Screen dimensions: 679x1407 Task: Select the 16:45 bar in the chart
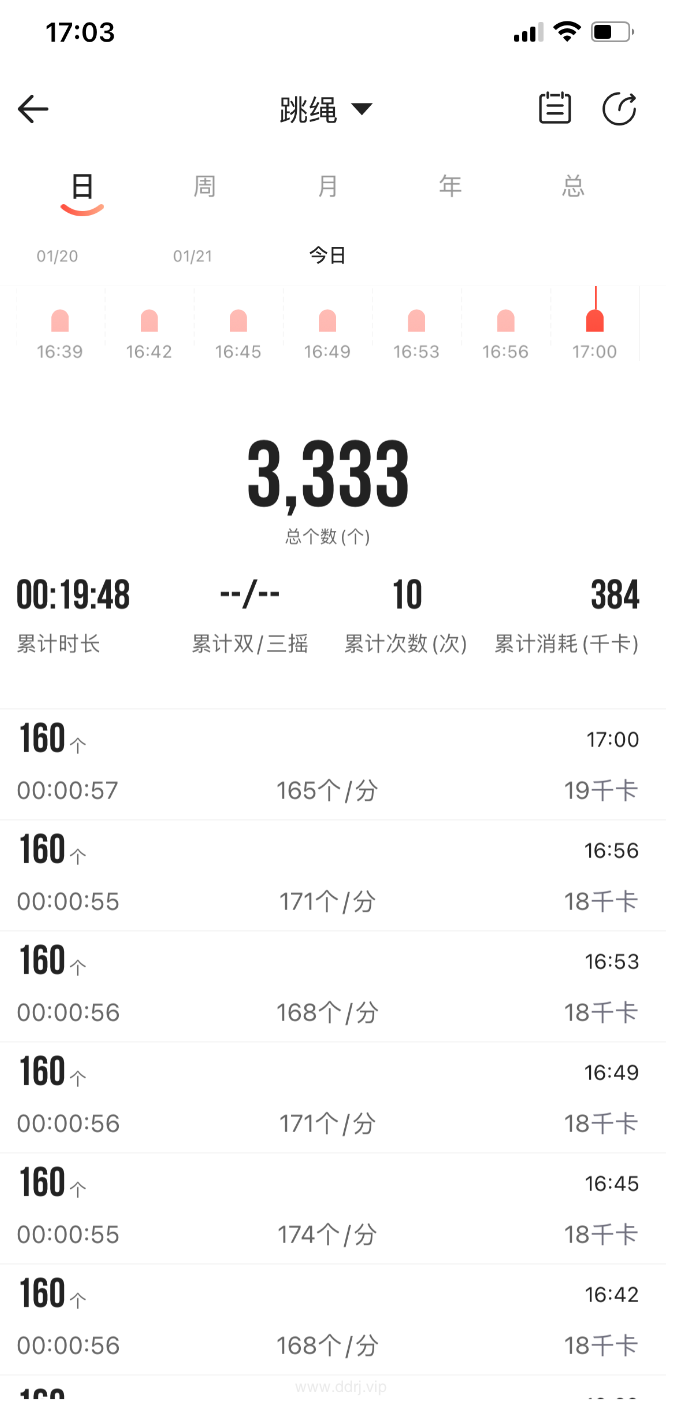pyautogui.click(x=238, y=322)
